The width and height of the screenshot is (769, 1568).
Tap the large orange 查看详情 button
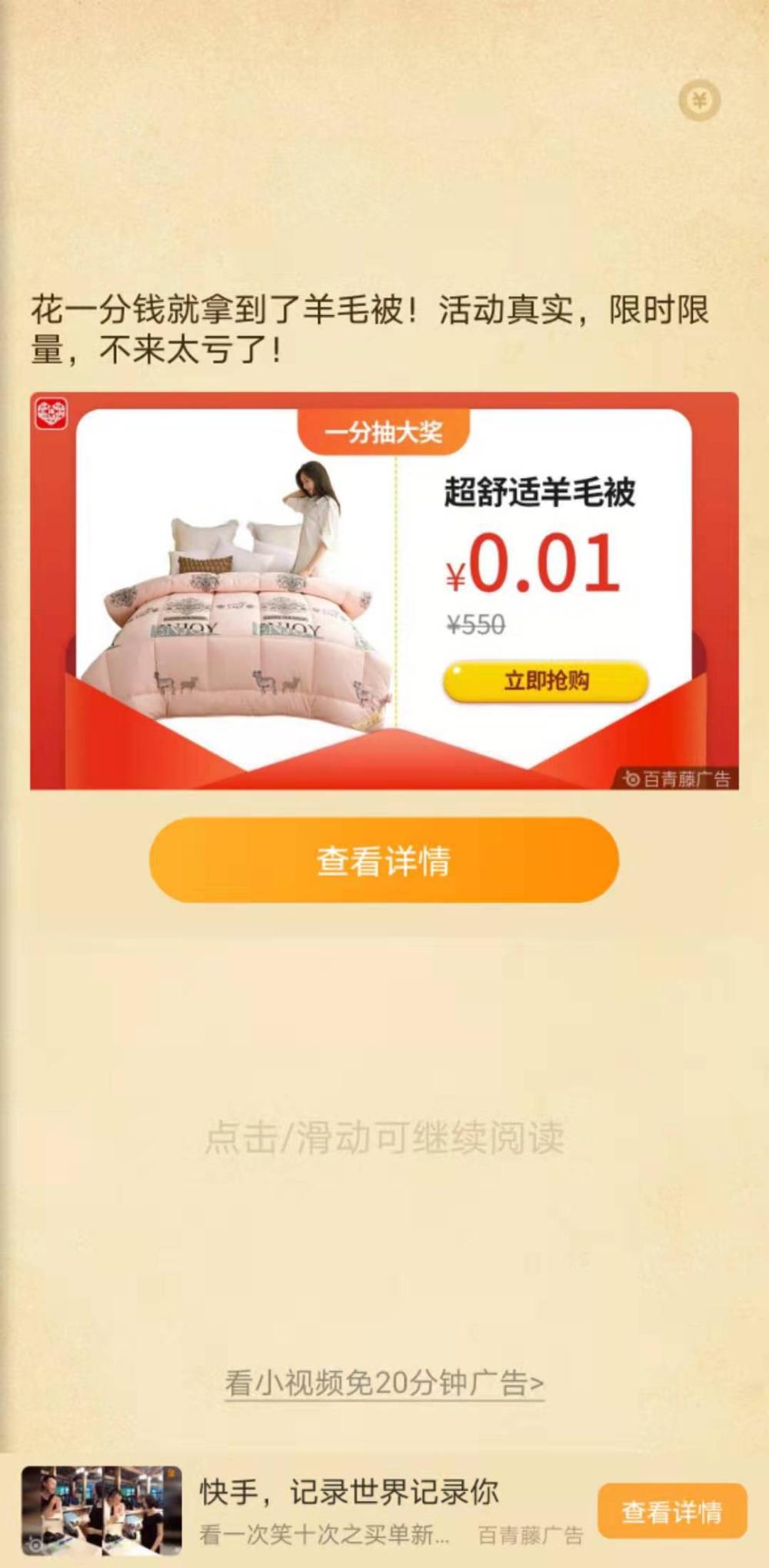384,859
